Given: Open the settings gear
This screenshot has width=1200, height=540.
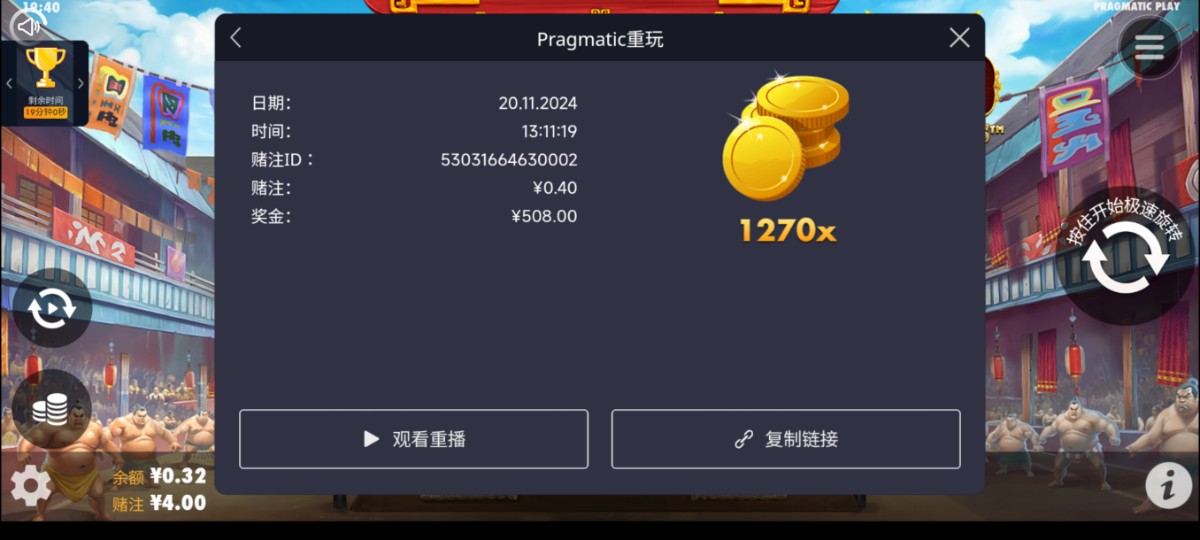Looking at the screenshot, I should coord(30,486).
